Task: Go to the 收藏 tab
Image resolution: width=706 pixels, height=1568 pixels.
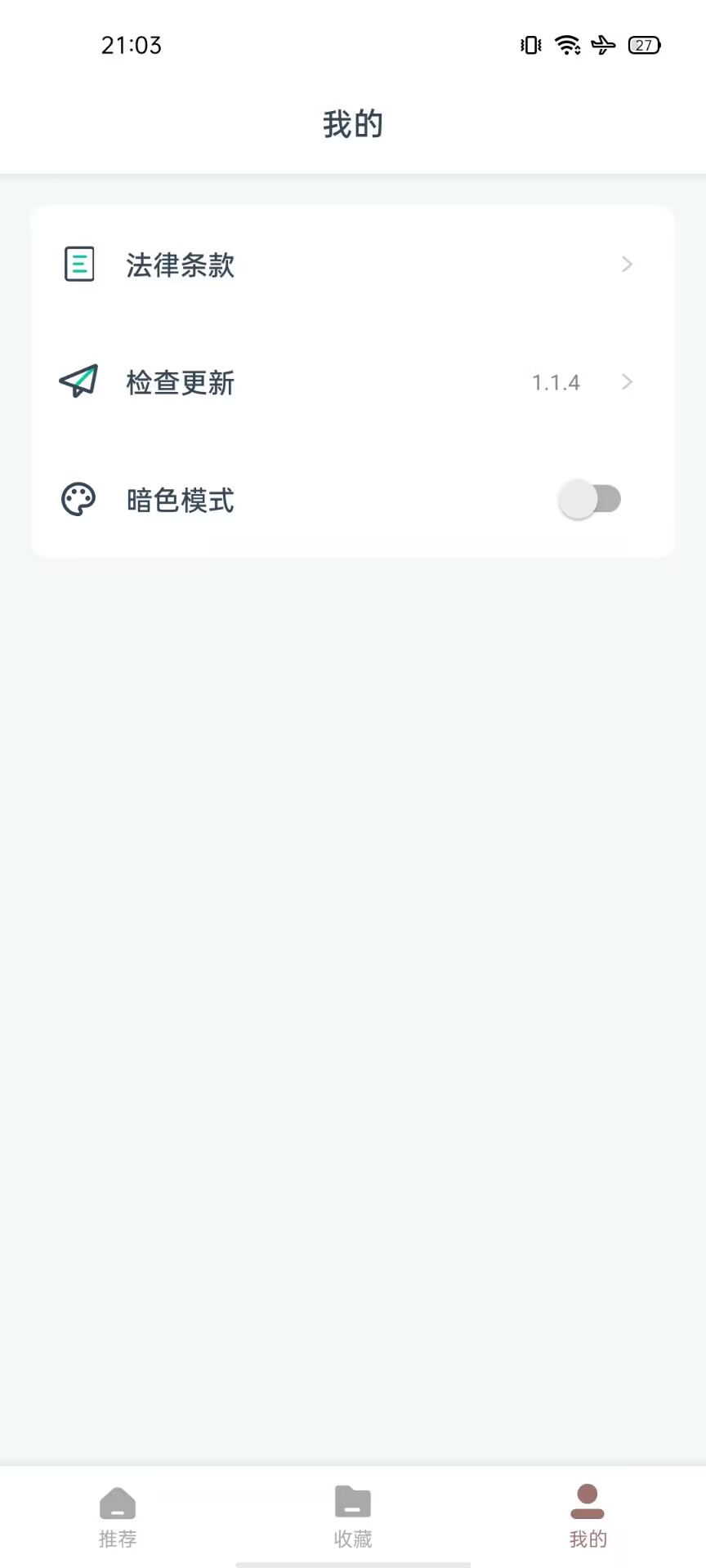Action: 353,1517
